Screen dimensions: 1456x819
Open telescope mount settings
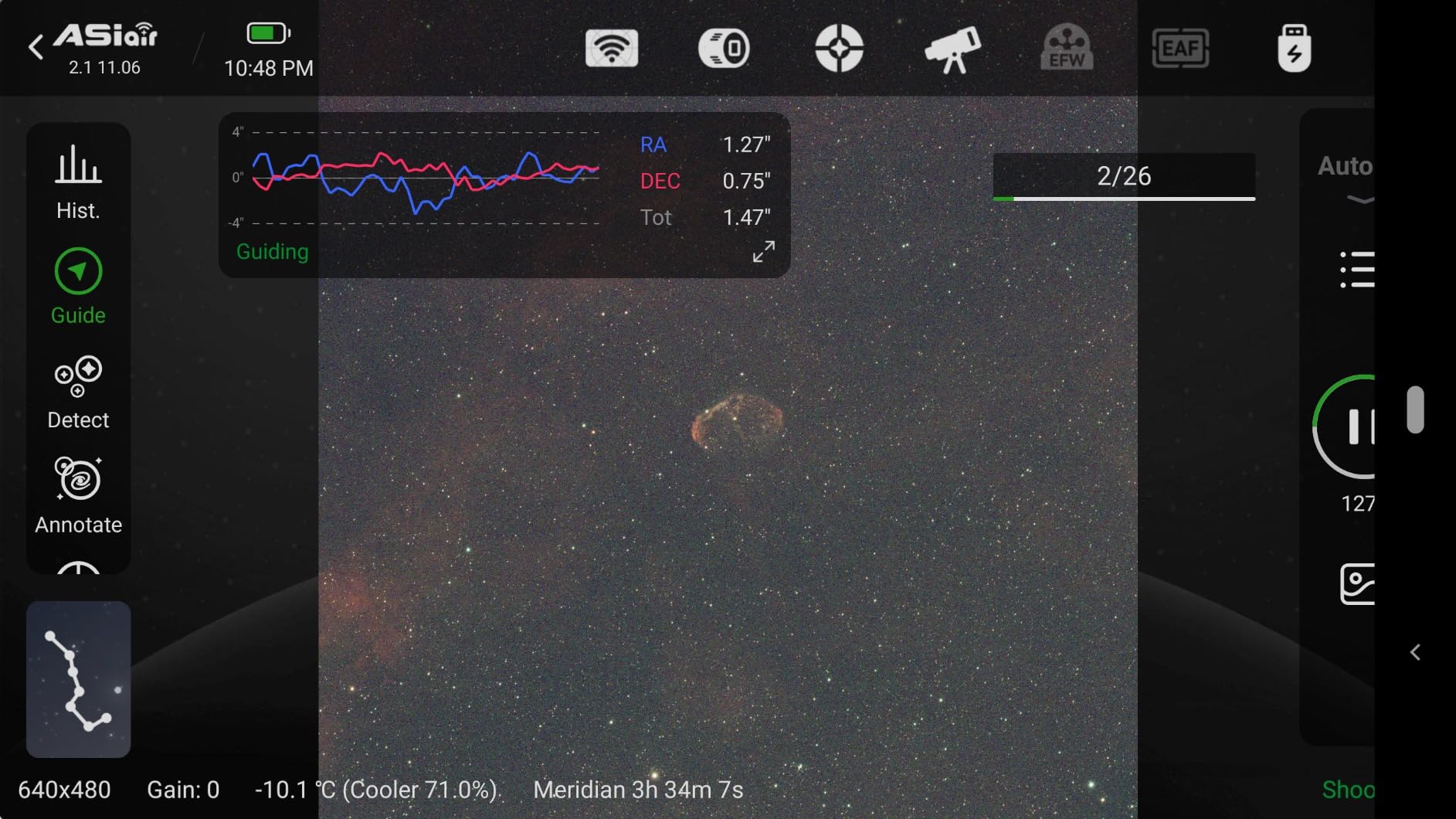coord(952,49)
